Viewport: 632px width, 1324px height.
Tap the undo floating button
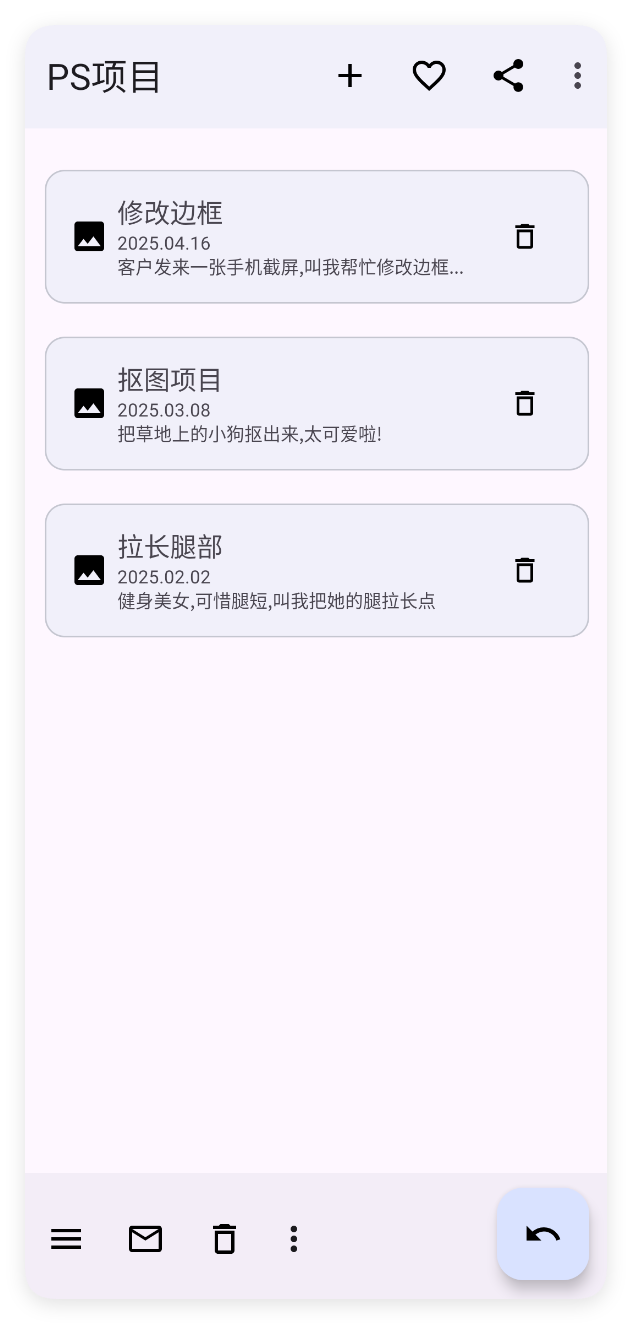[x=542, y=1234]
